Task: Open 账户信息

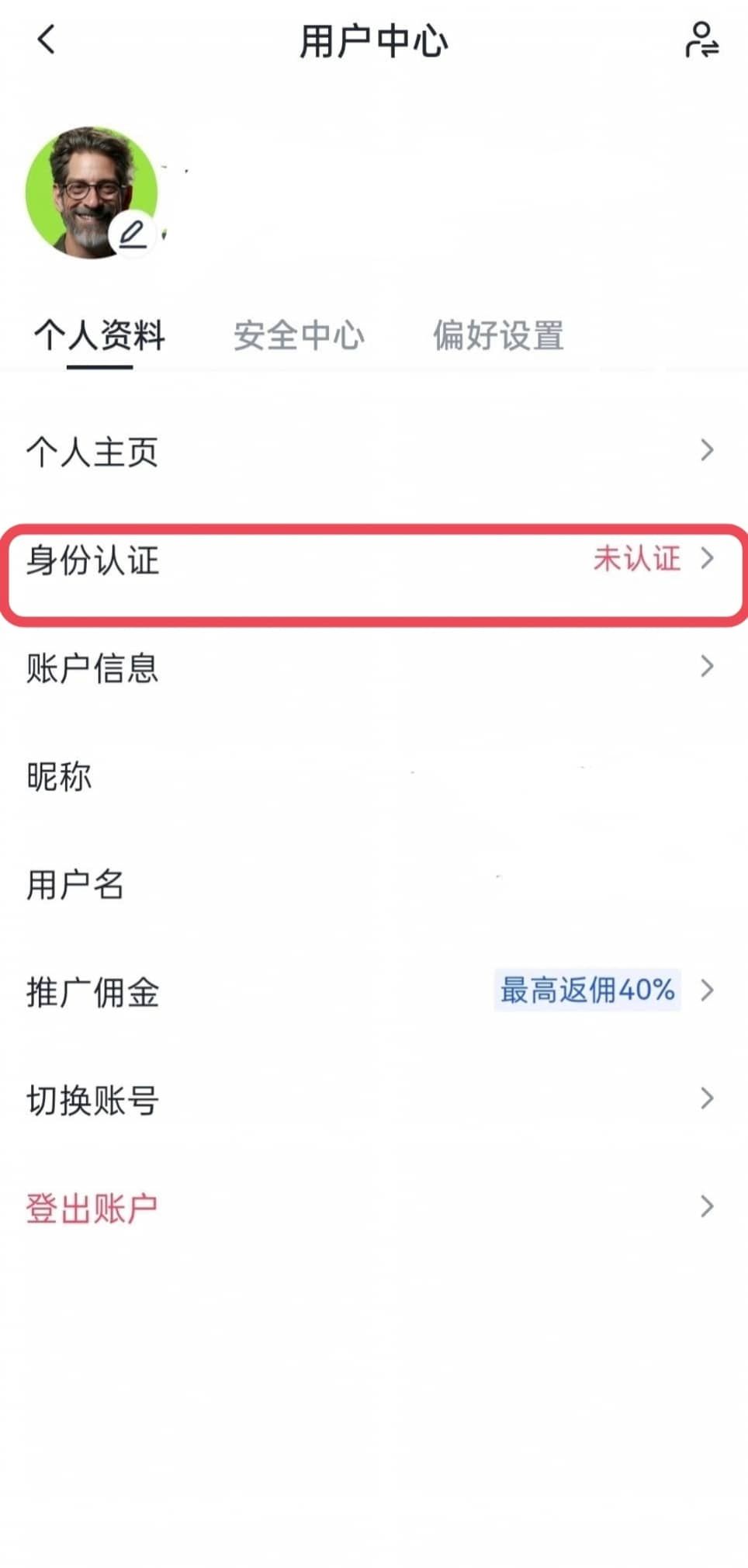Action: pyautogui.click(x=374, y=668)
